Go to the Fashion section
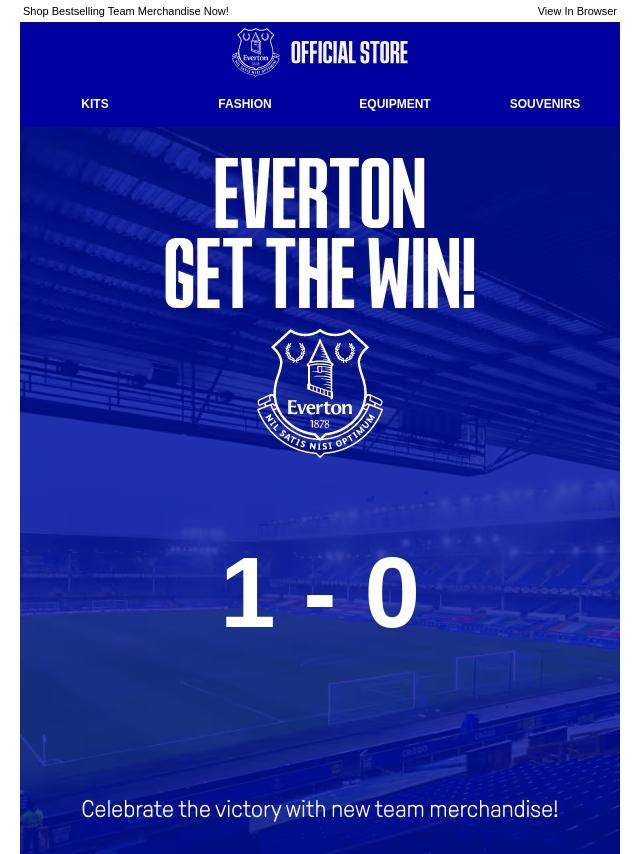The width and height of the screenshot is (640, 854). pyautogui.click(x=244, y=104)
